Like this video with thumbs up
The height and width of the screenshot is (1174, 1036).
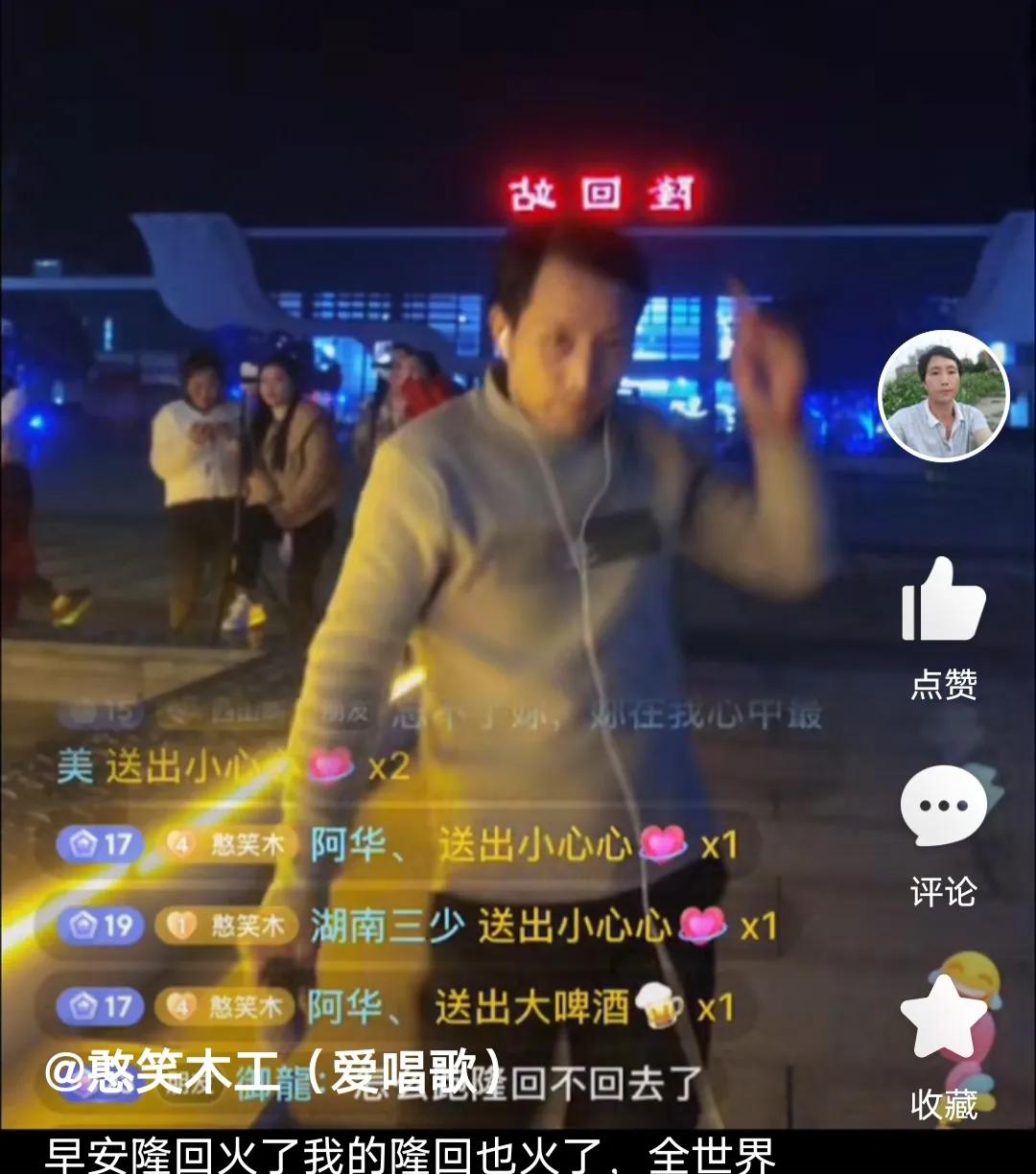click(944, 602)
